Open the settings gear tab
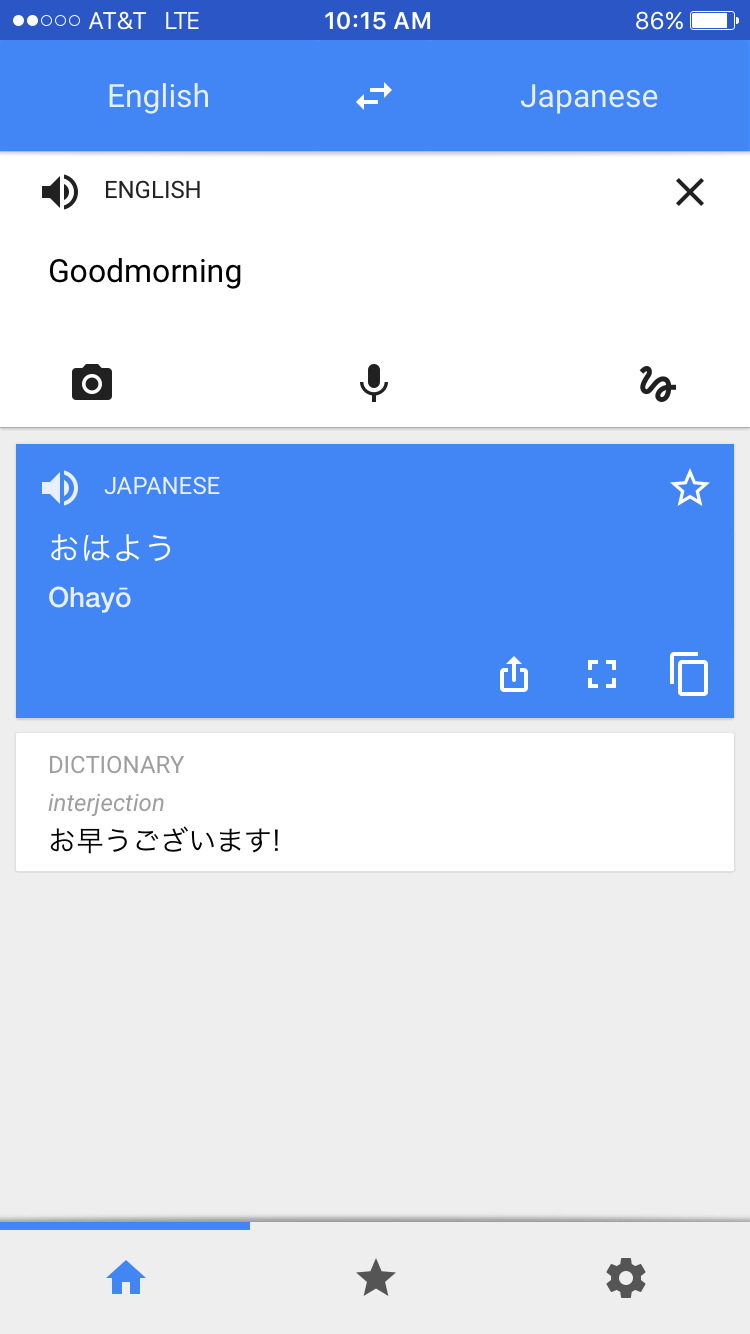 tap(626, 1278)
